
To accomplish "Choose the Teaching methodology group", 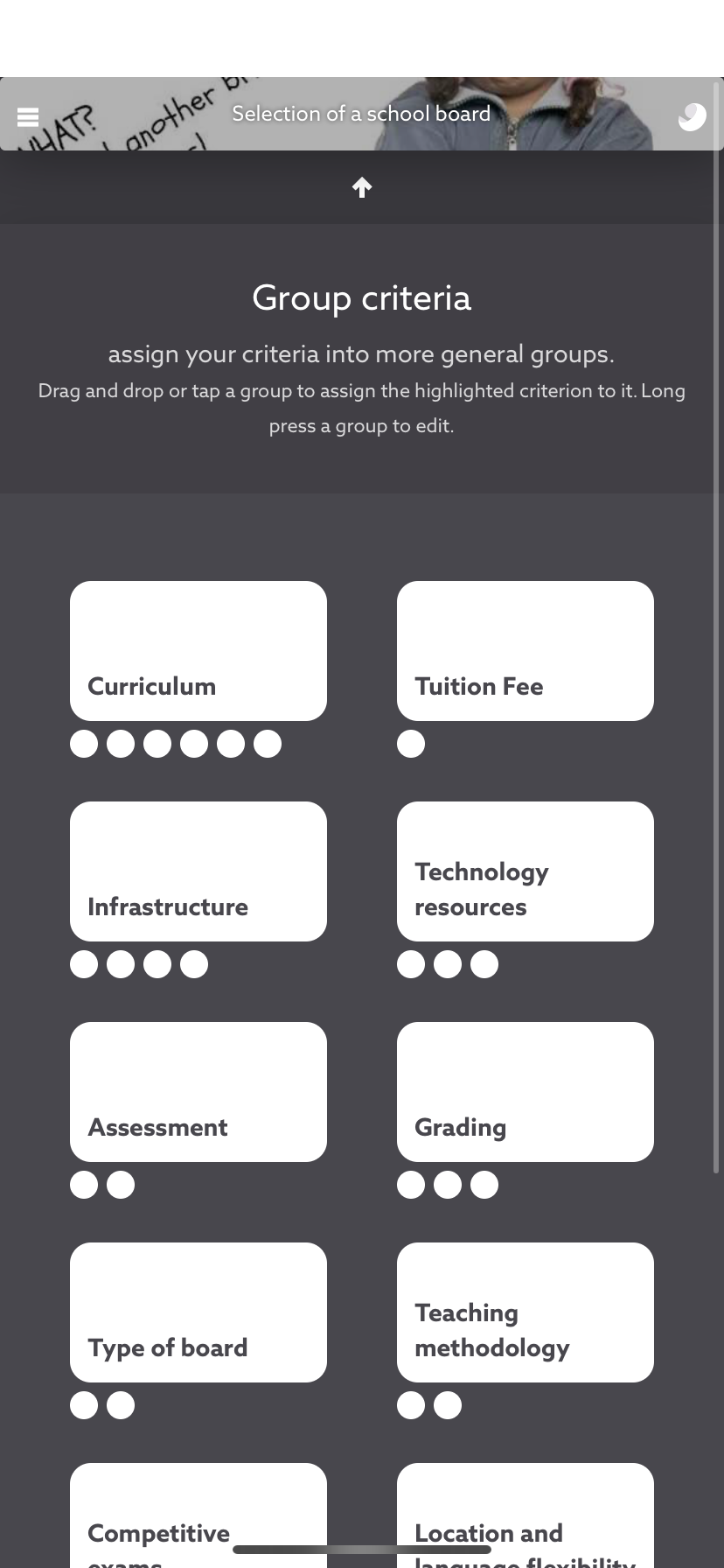I will [525, 1312].
